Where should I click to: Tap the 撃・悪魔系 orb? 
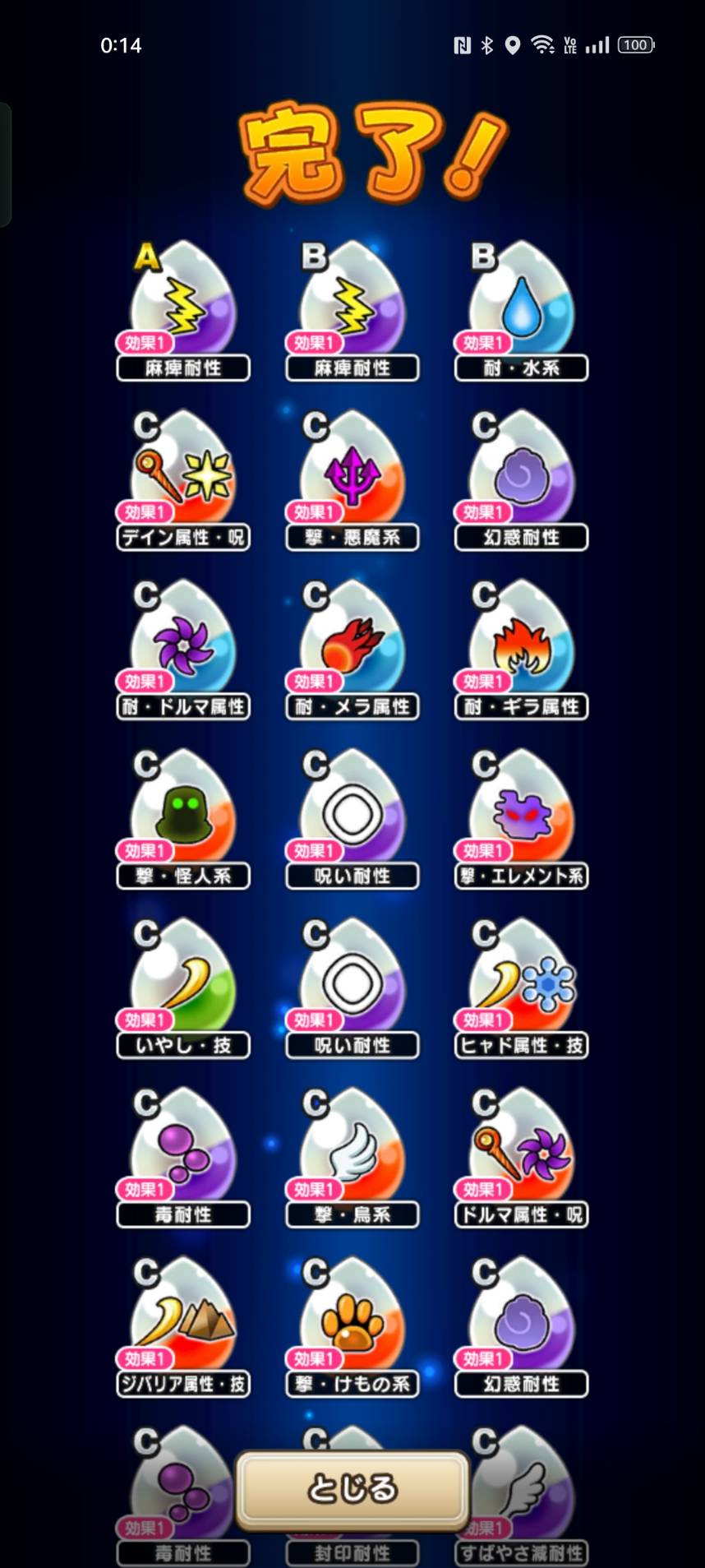click(x=352, y=478)
